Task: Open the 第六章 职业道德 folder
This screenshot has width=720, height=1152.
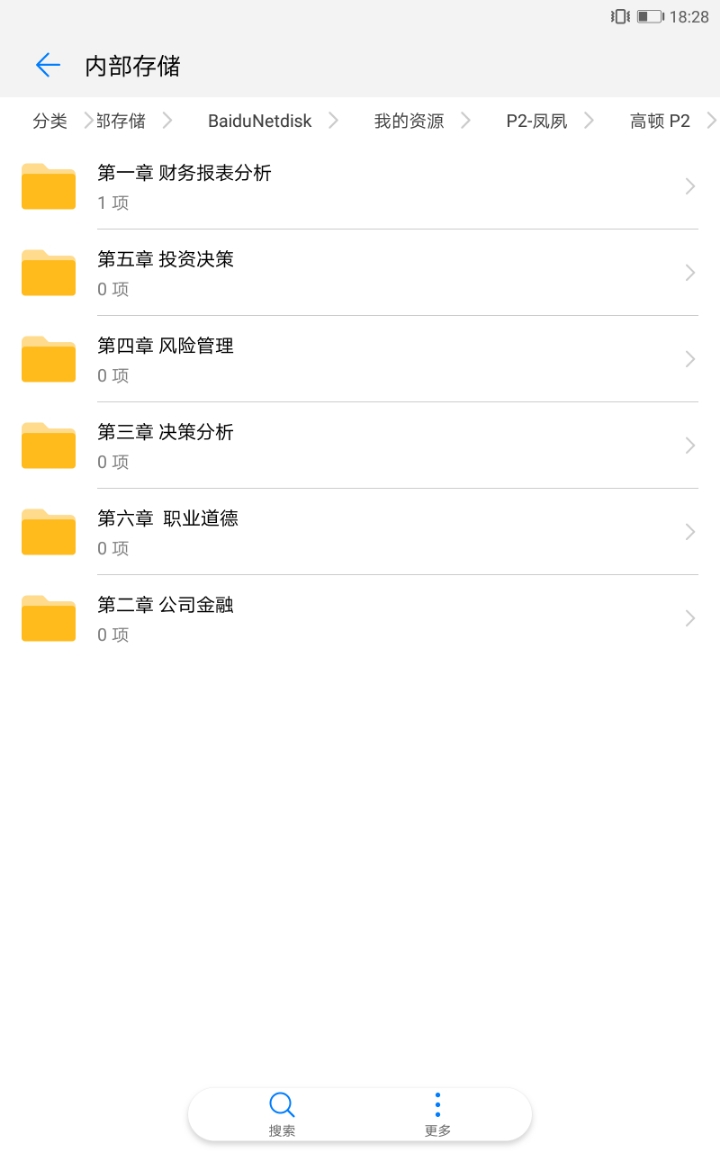Action: coord(360,532)
